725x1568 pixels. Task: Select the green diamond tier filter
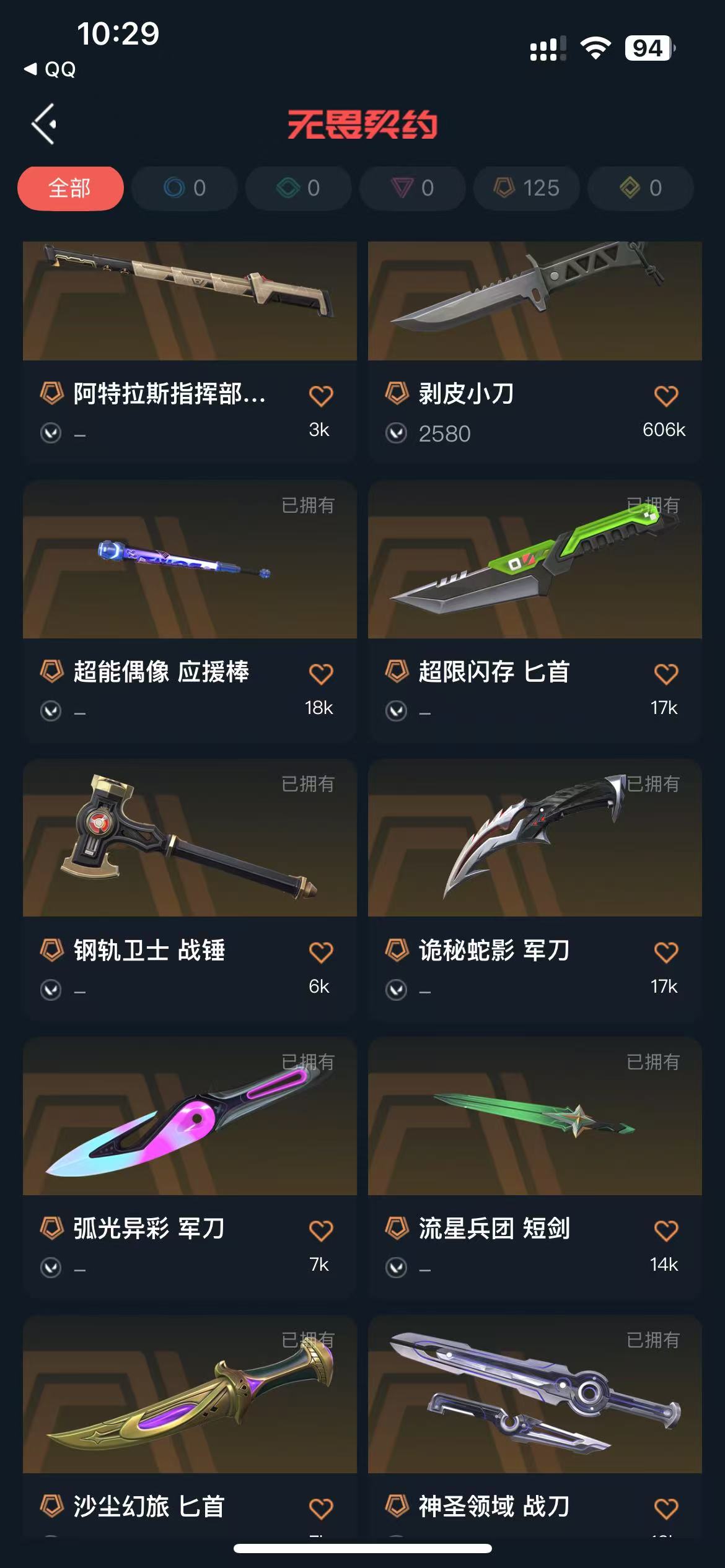coord(298,188)
